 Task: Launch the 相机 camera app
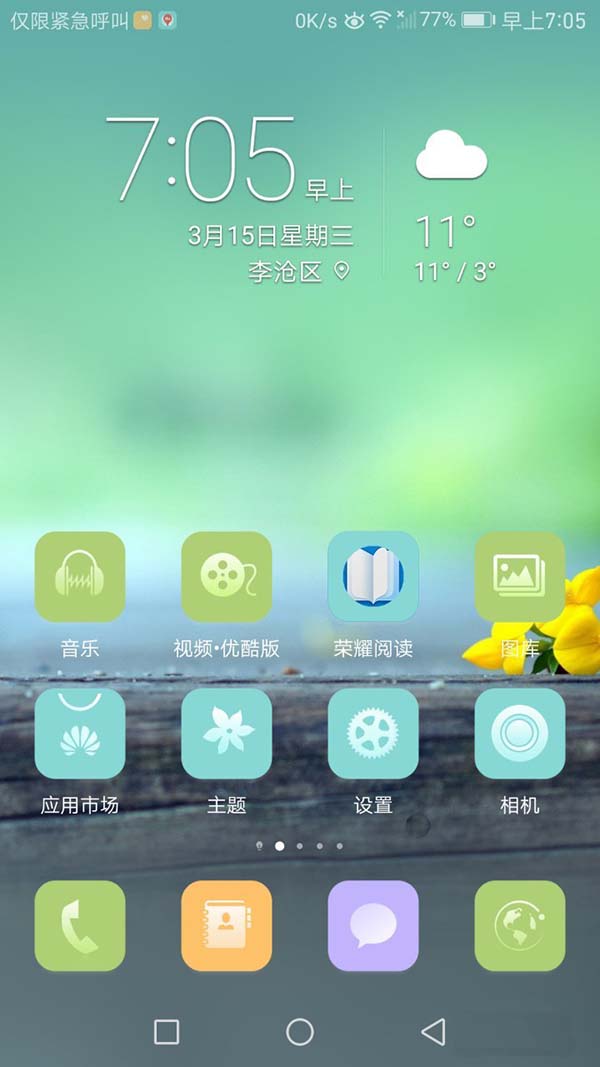pyautogui.click(x=520, y=733)
